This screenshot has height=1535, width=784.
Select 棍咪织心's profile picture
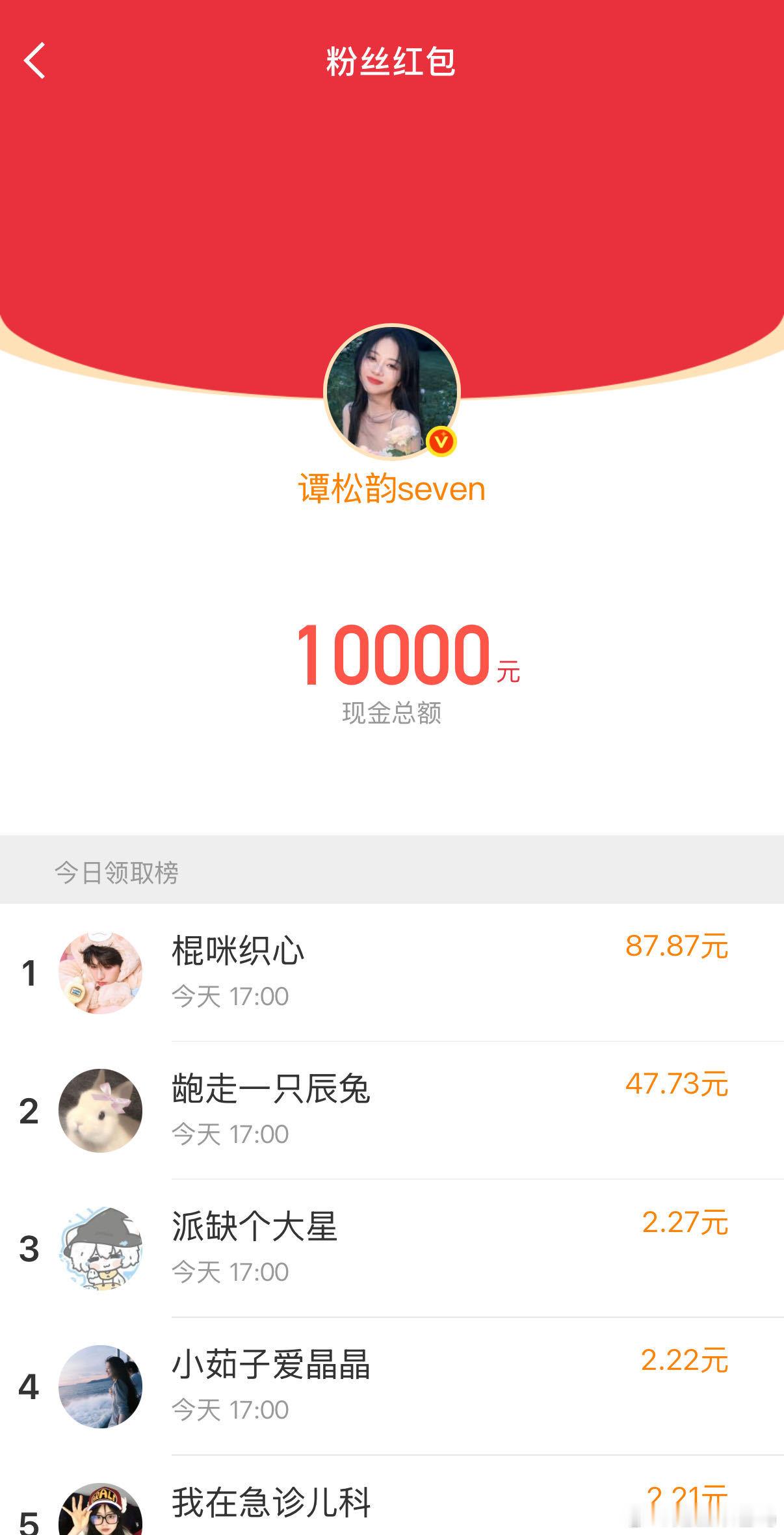click(x=101, y=972)
